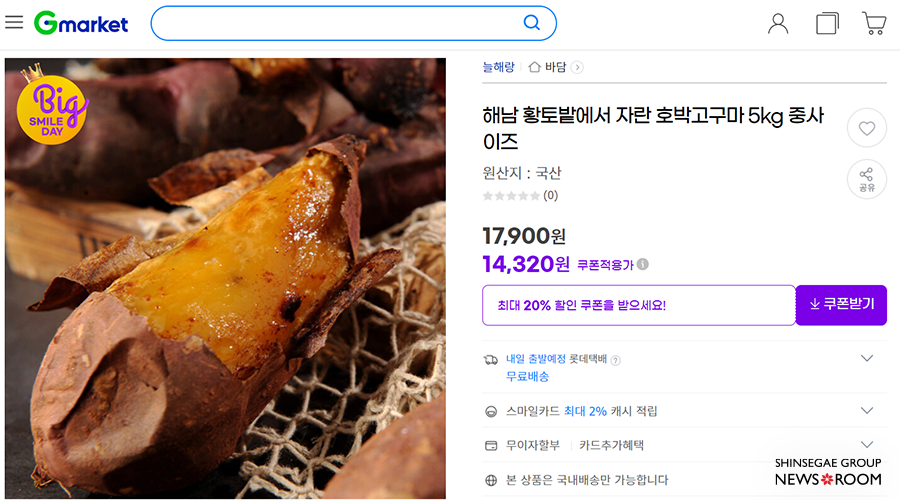Image resolution: width=900 pixels, height=500 pixels.
Task: Share this product via 공유
Action: (x=866, y=179)
